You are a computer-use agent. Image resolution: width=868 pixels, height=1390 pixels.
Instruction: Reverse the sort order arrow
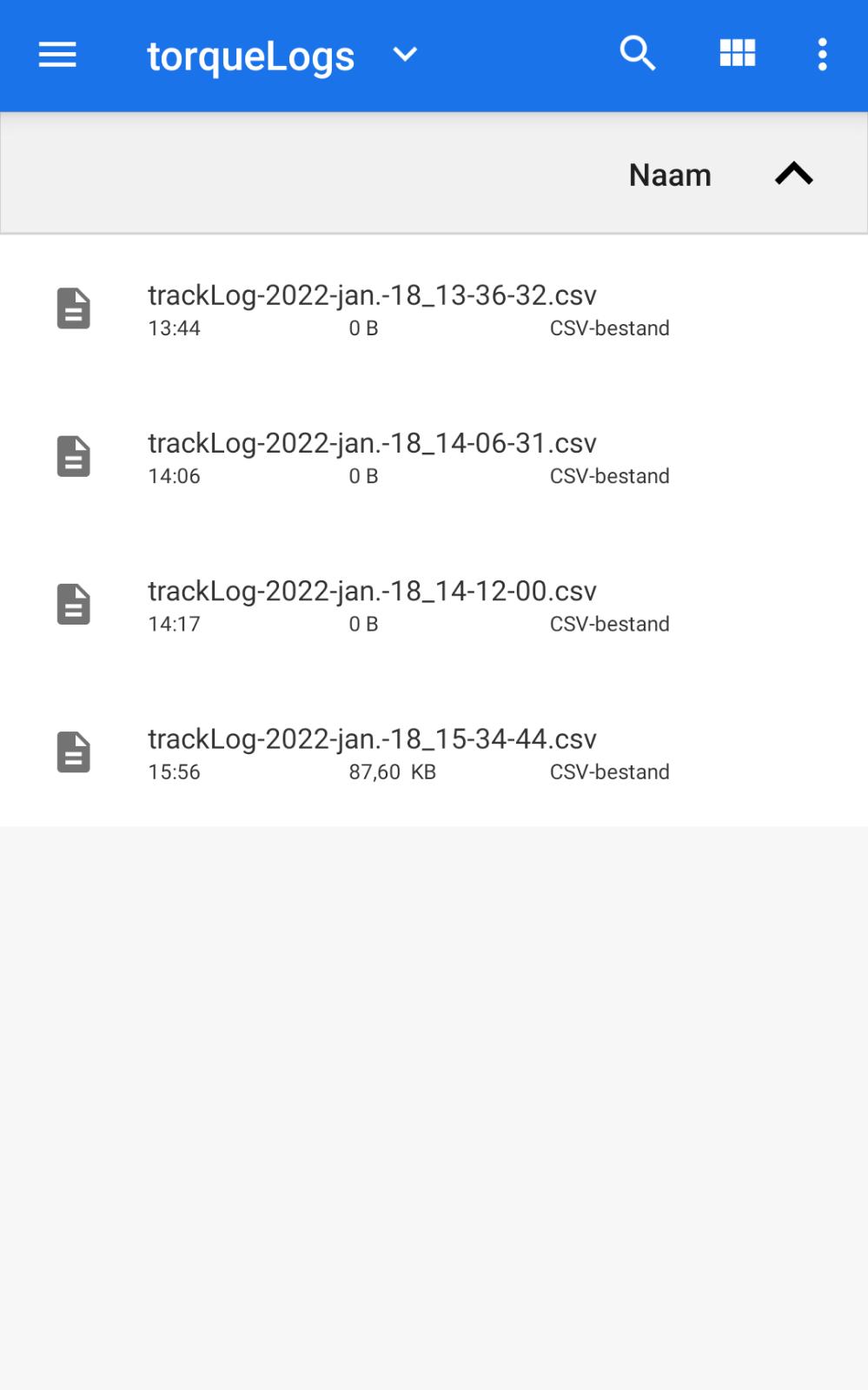click(x=793, y=175)
